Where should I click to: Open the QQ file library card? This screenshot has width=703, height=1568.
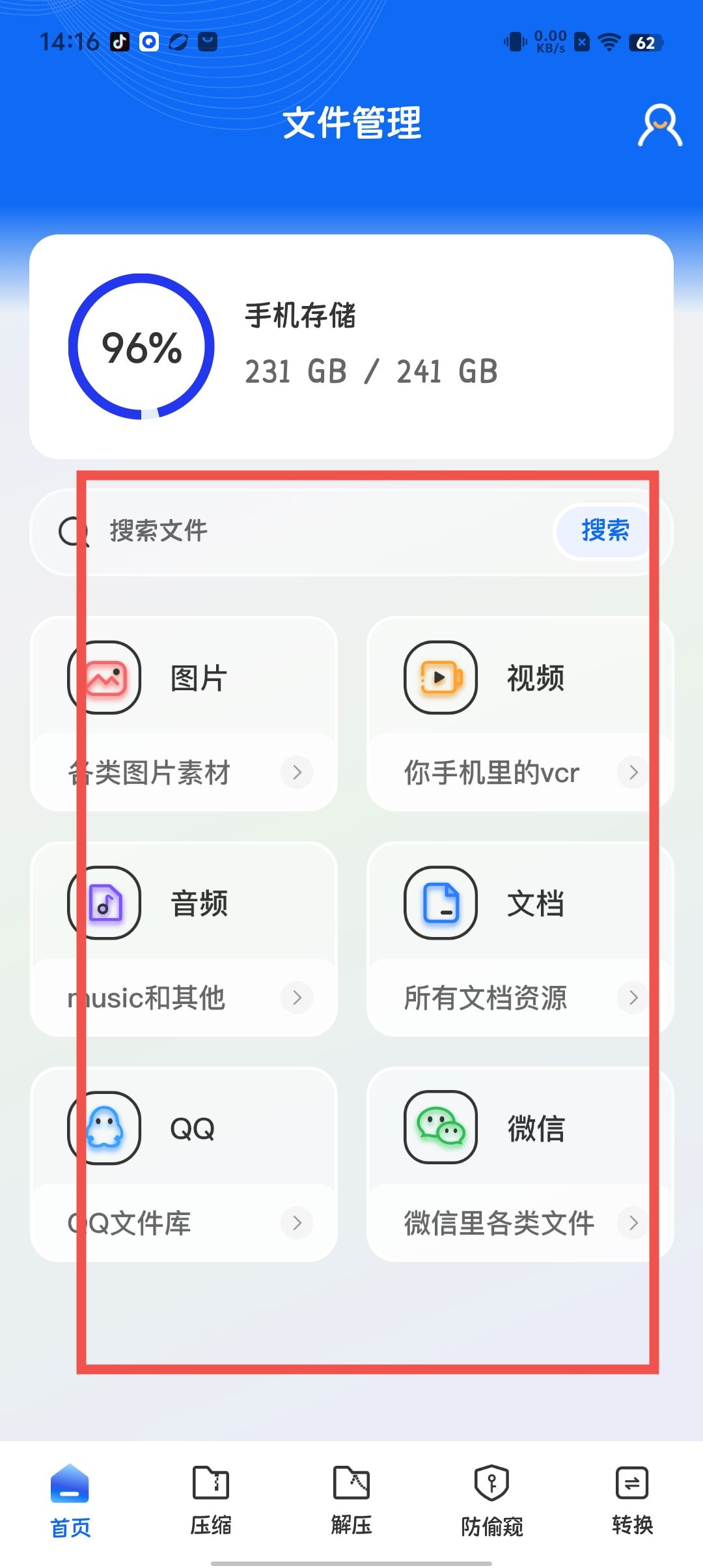pos(184,1164)
